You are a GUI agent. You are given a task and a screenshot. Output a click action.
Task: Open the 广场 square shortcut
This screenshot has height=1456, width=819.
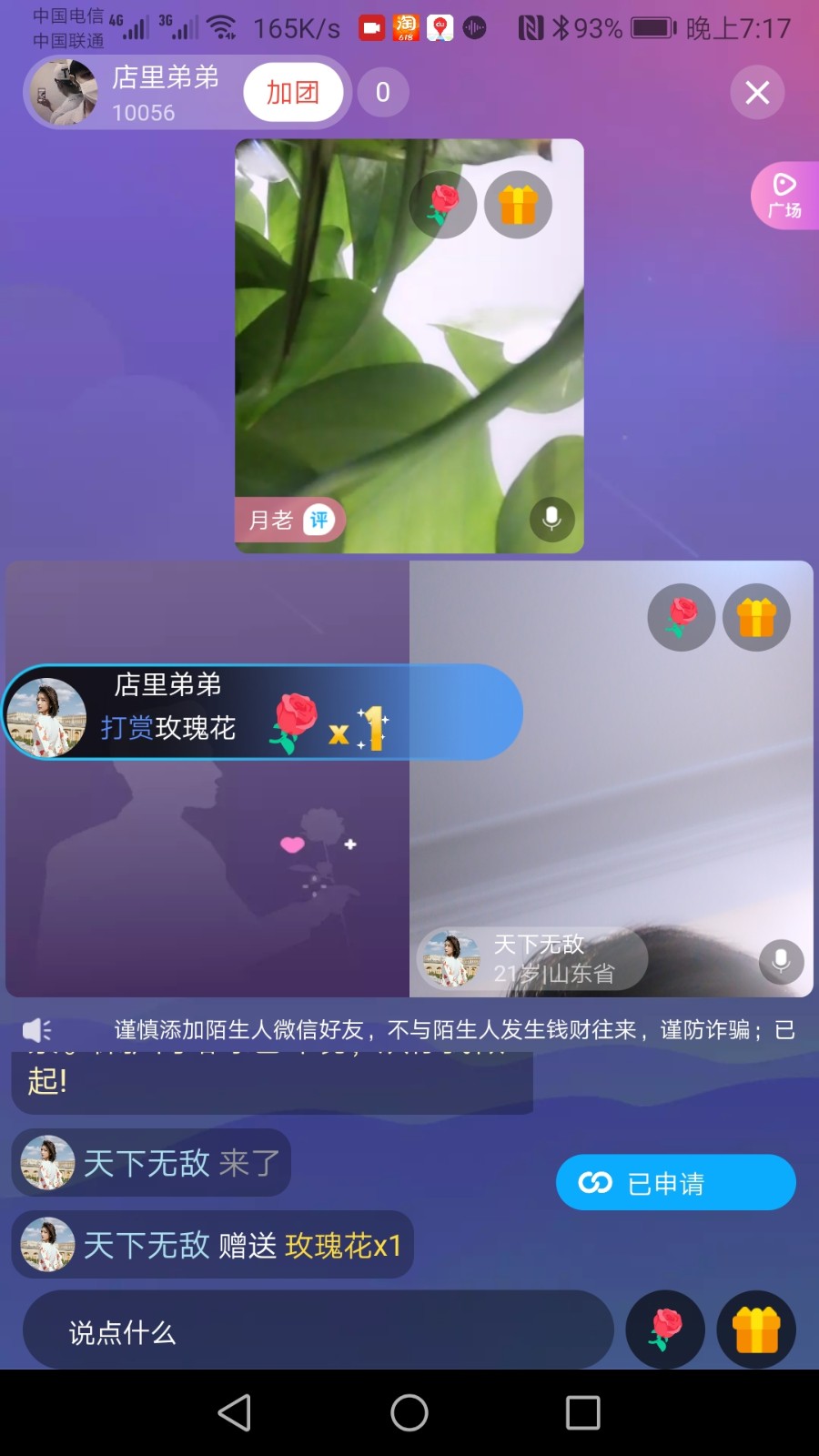[x=784, y=196]
